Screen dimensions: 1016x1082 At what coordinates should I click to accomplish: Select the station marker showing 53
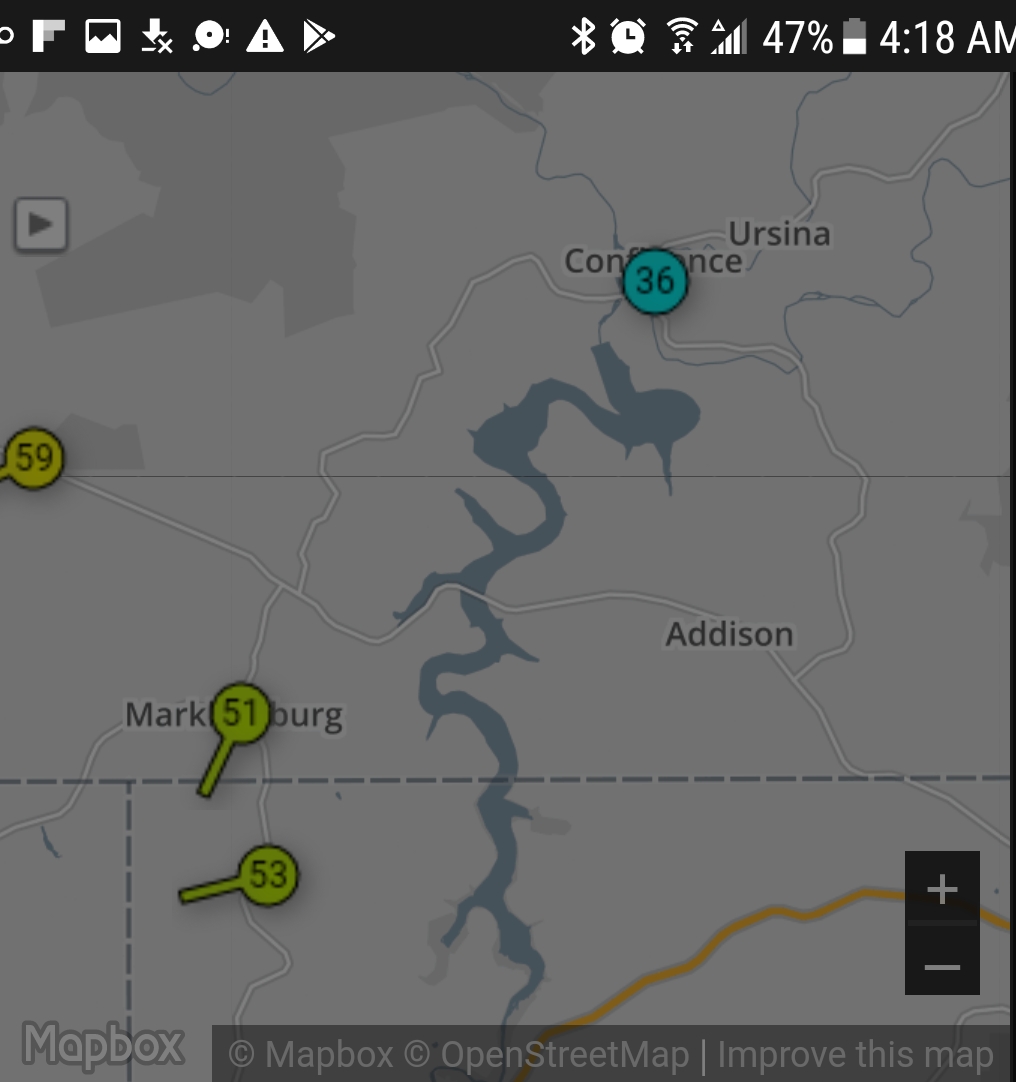point(268,875)
